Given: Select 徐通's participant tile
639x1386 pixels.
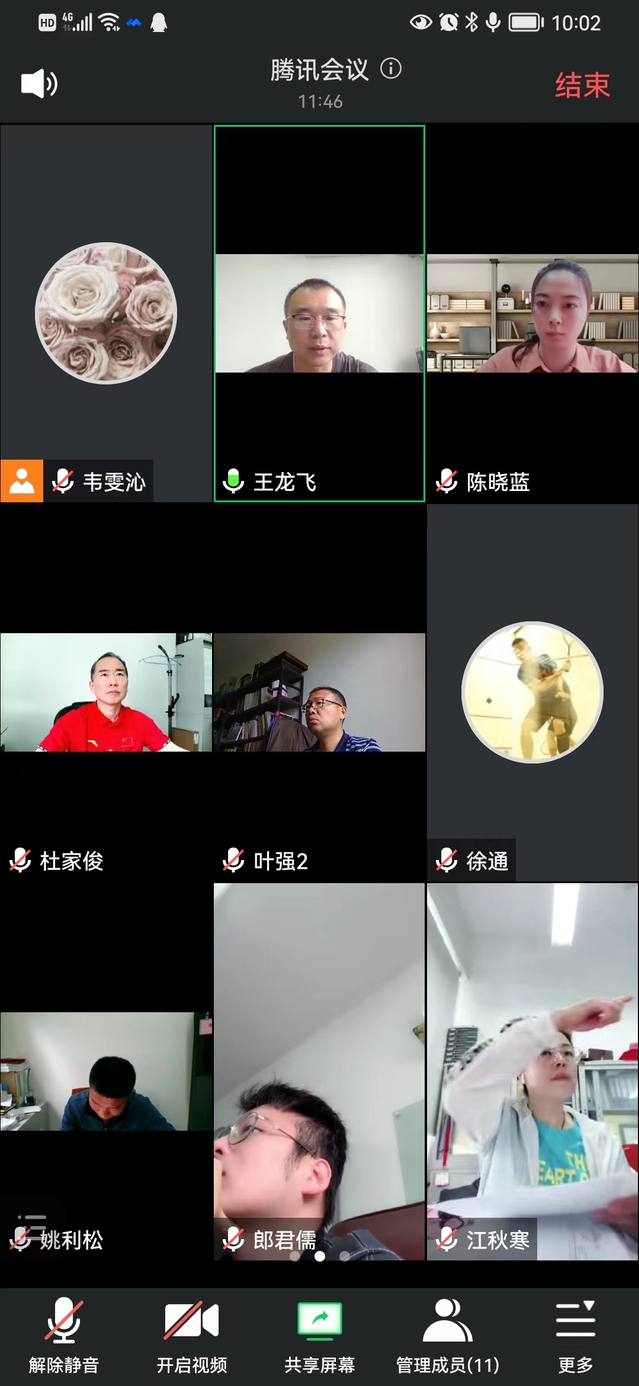Looking at the screenshot, I should 532,692.
